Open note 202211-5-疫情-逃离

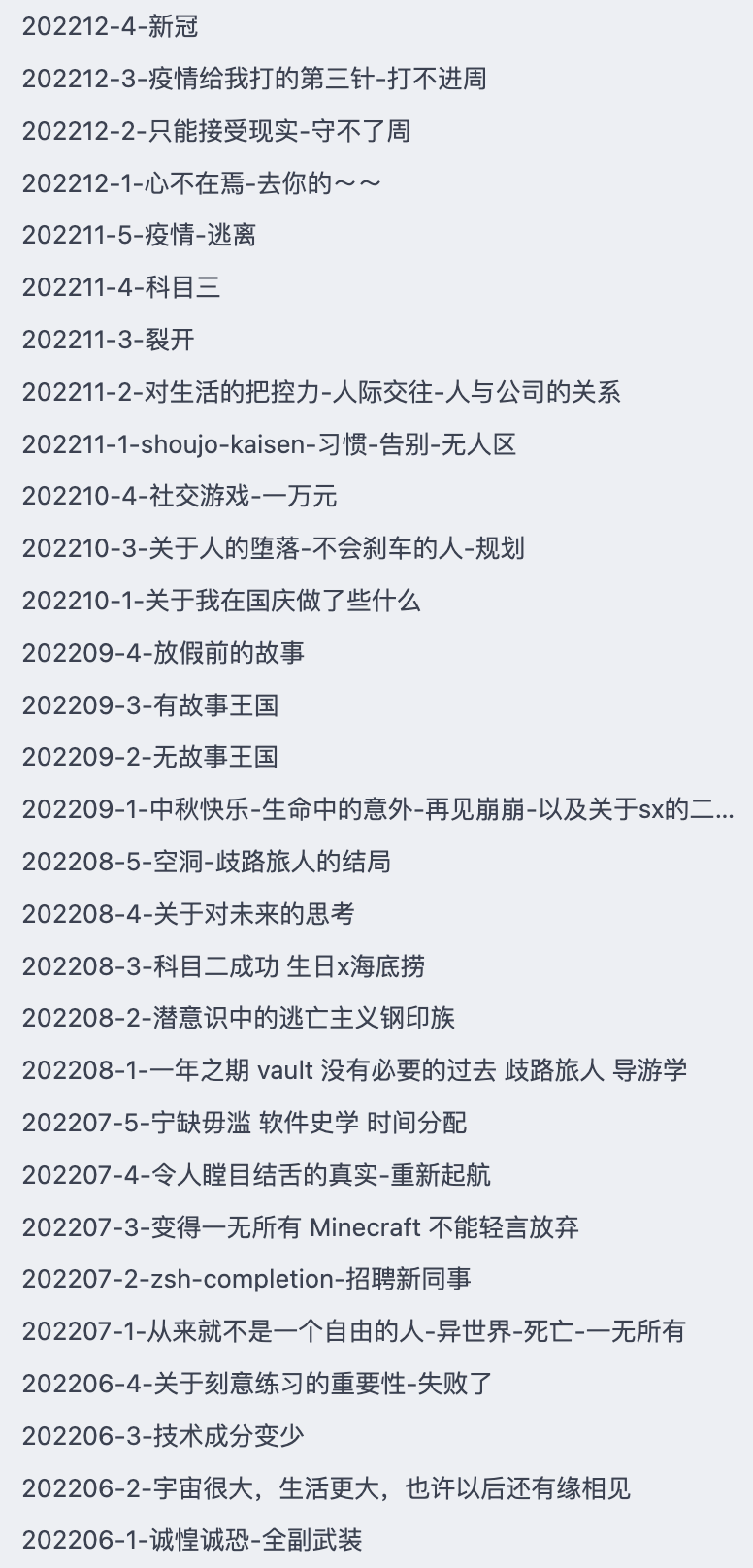pos(139,236)
